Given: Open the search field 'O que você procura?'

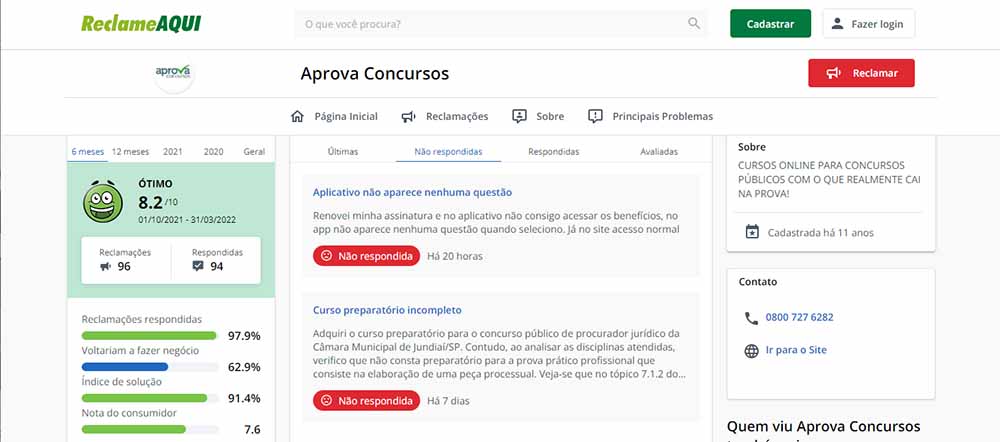Looking at the screenshot, I should click(490, 24).
